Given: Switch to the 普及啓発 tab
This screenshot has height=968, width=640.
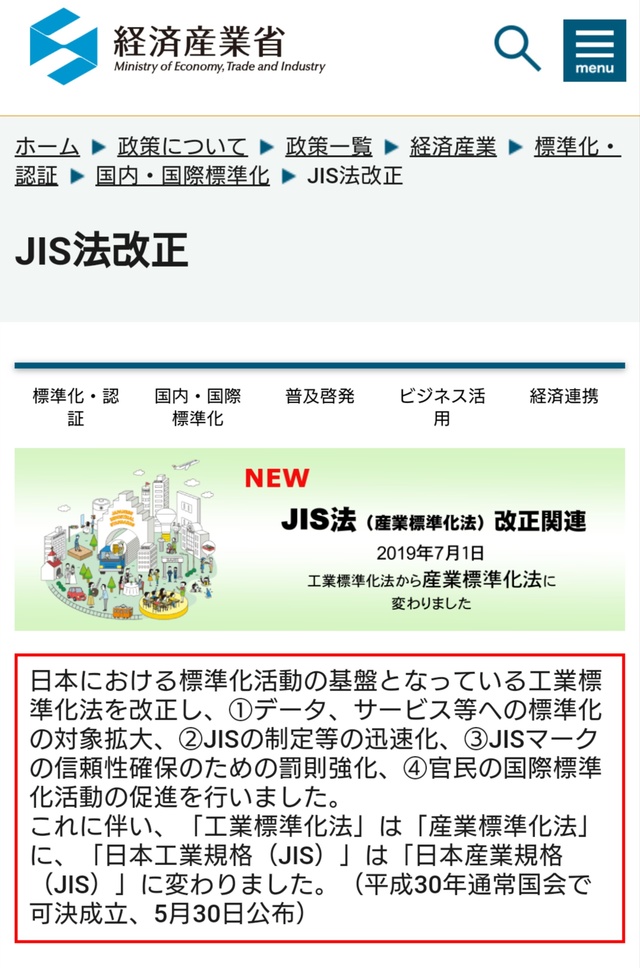Looking at the screenshot, I should tap(320, 396).
